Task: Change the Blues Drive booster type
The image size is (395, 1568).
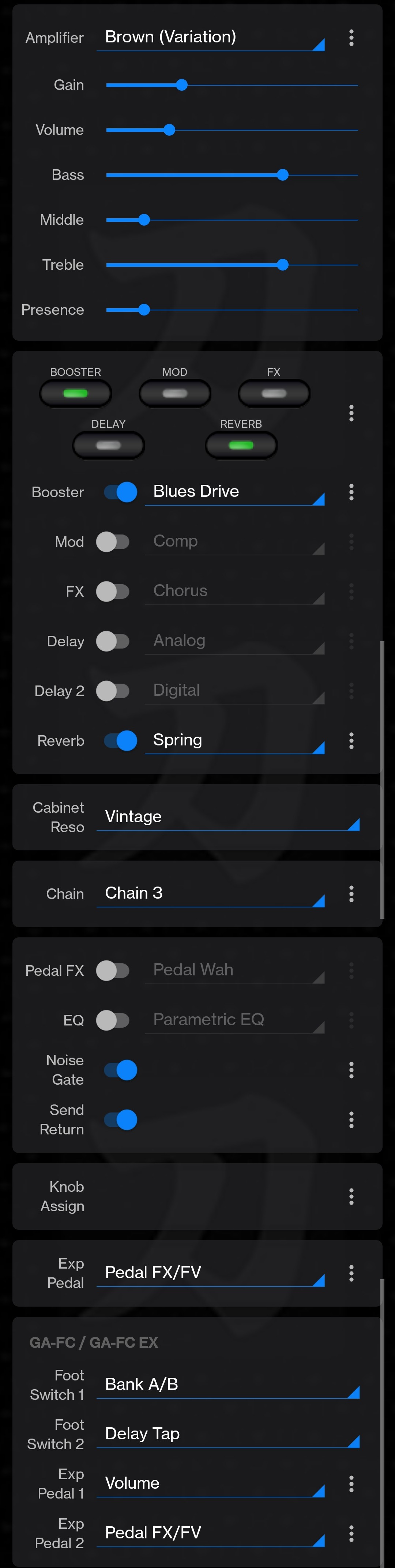Action: coord(234,492)
